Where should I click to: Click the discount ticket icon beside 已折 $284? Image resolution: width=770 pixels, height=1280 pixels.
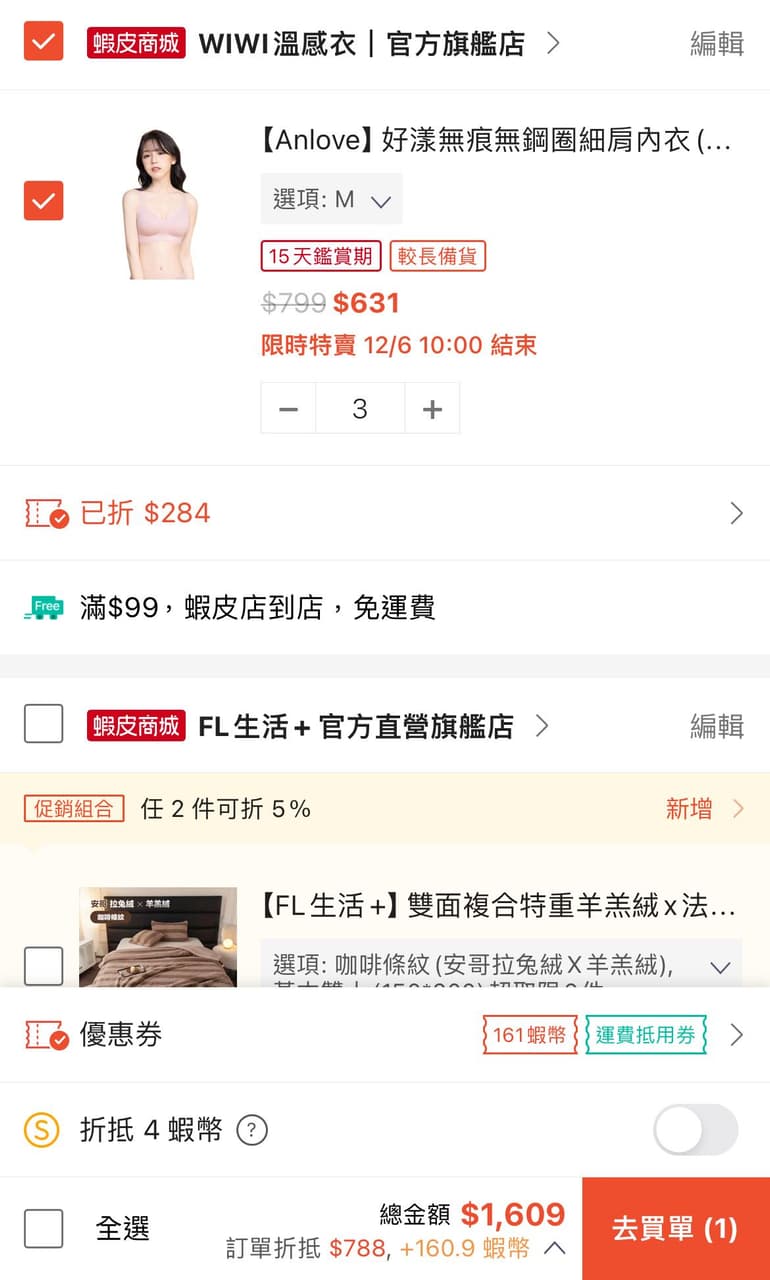(x=44, y=513)
